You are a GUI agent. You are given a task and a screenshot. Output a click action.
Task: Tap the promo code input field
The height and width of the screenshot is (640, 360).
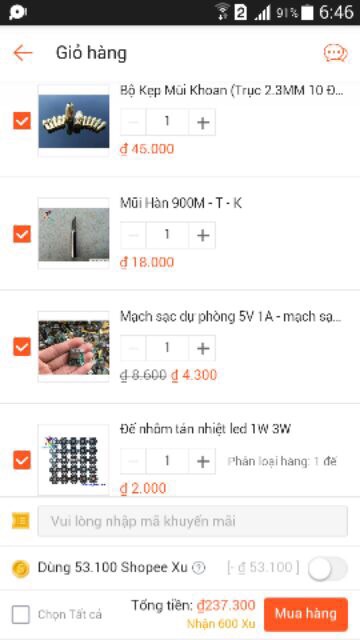[193, 521]
